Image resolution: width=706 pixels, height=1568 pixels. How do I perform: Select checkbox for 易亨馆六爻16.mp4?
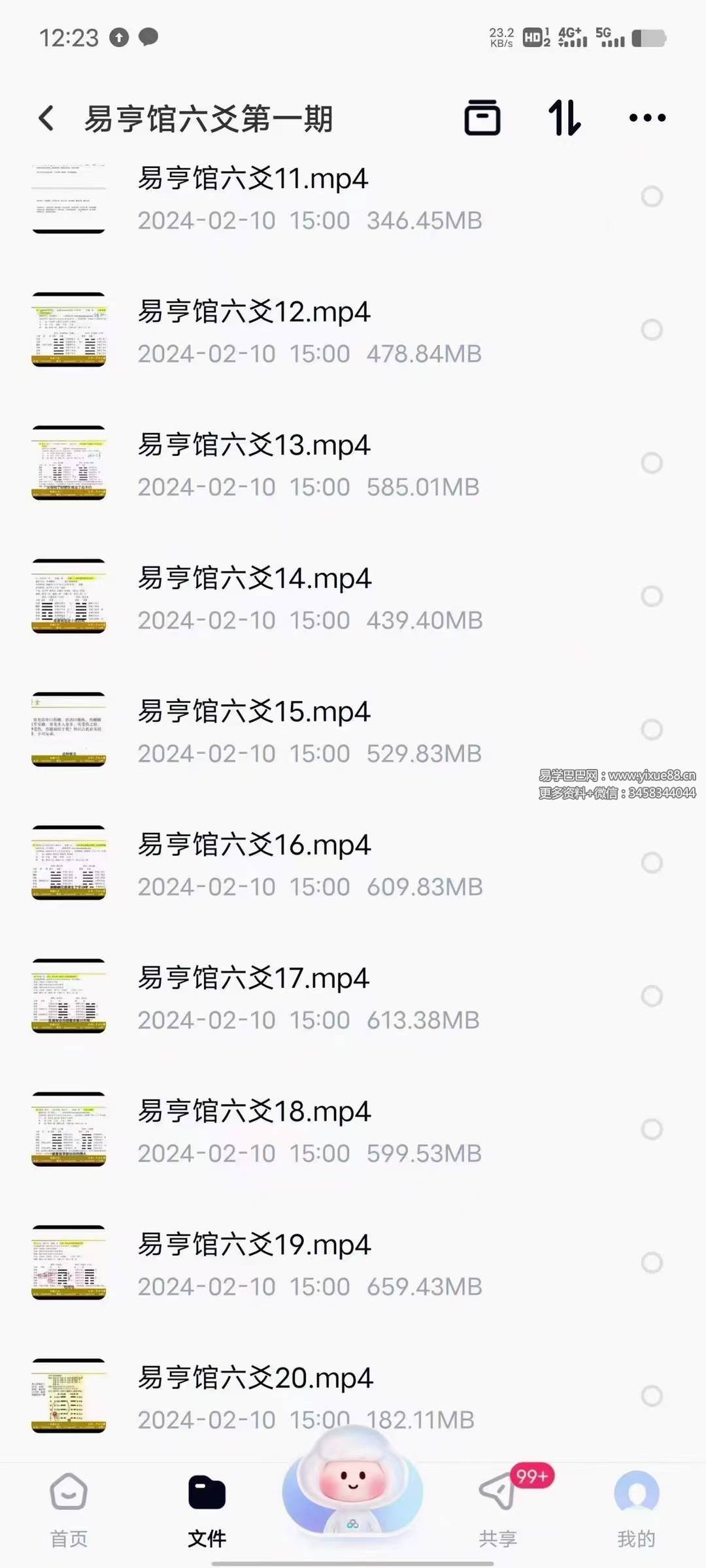pyautogui.click(x=652, y=863)
